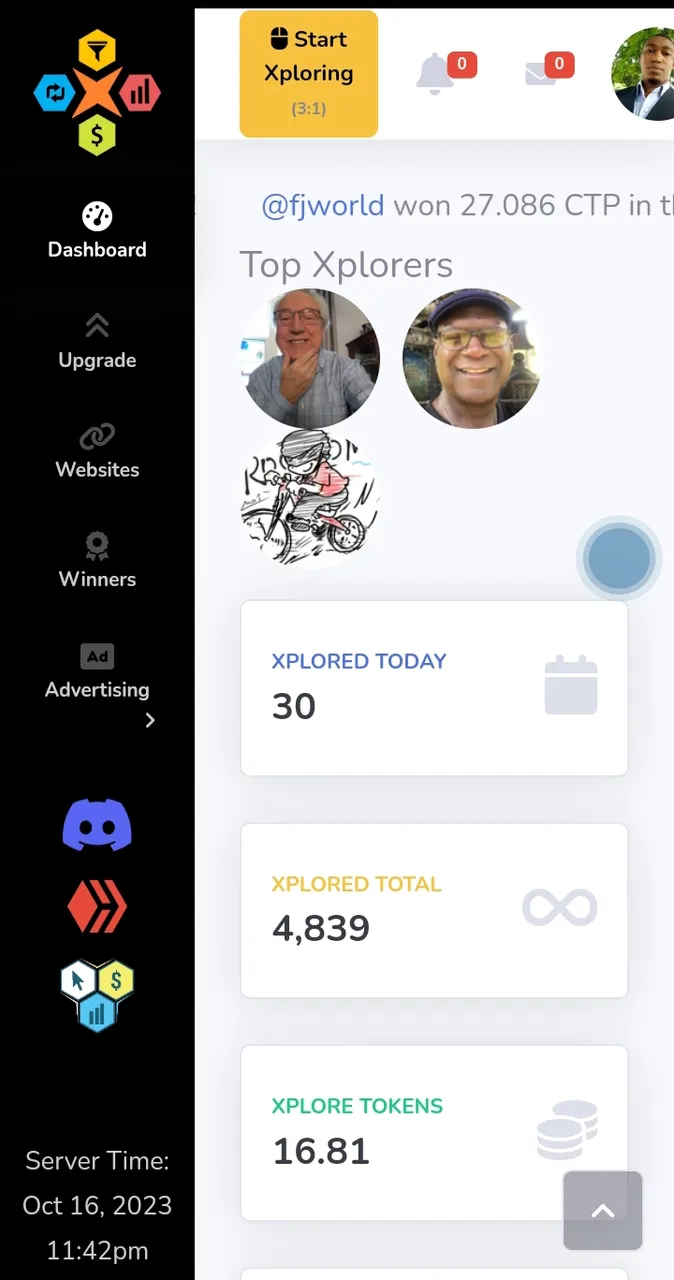Image resolution: width=674 pixels, height=1280 pixels.
Task: Open the hexagon cluster icon below Hive
Action: [x=97, y=995]
